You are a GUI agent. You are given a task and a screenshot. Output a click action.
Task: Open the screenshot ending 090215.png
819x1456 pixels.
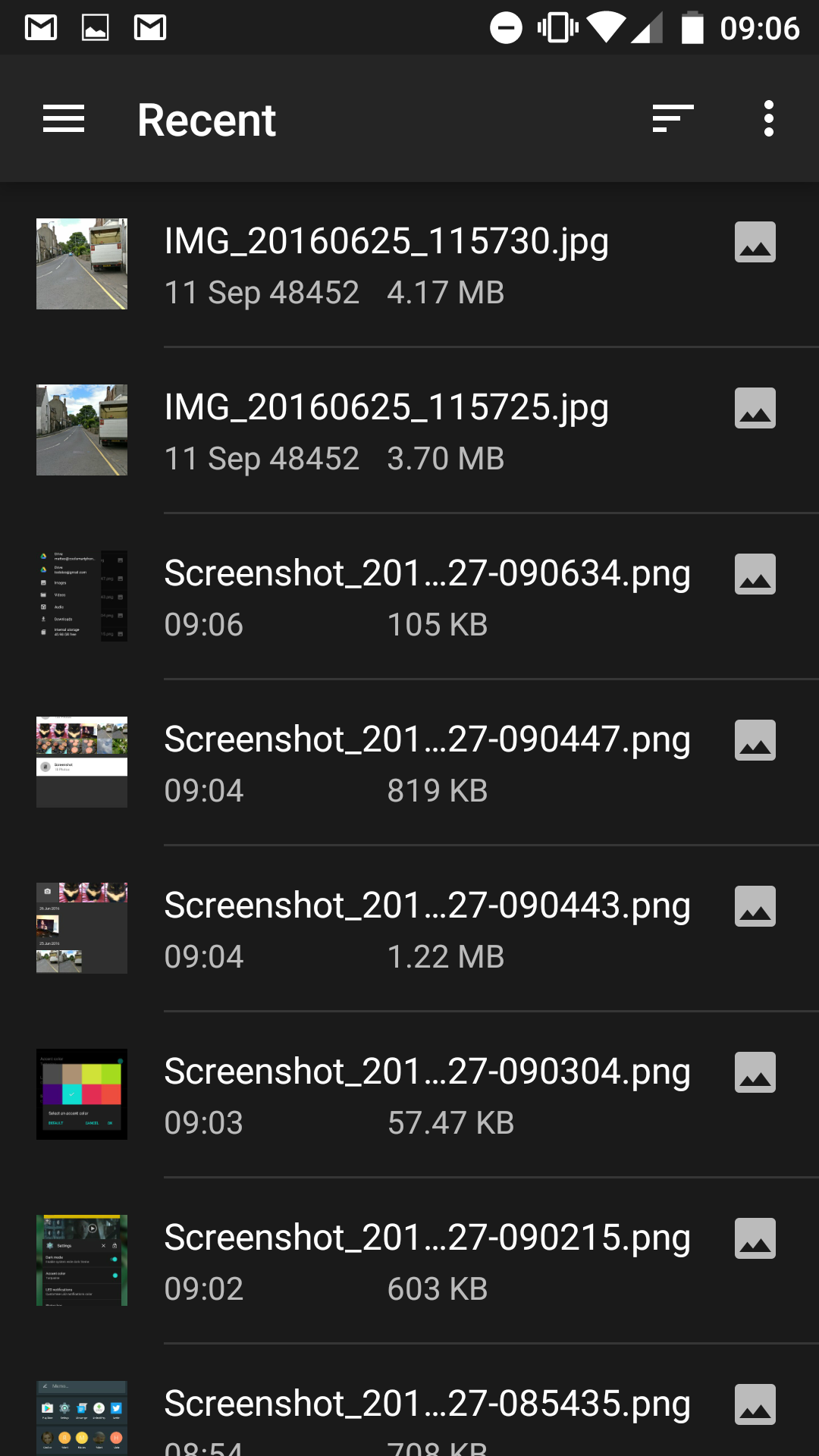coord(409,1261)
